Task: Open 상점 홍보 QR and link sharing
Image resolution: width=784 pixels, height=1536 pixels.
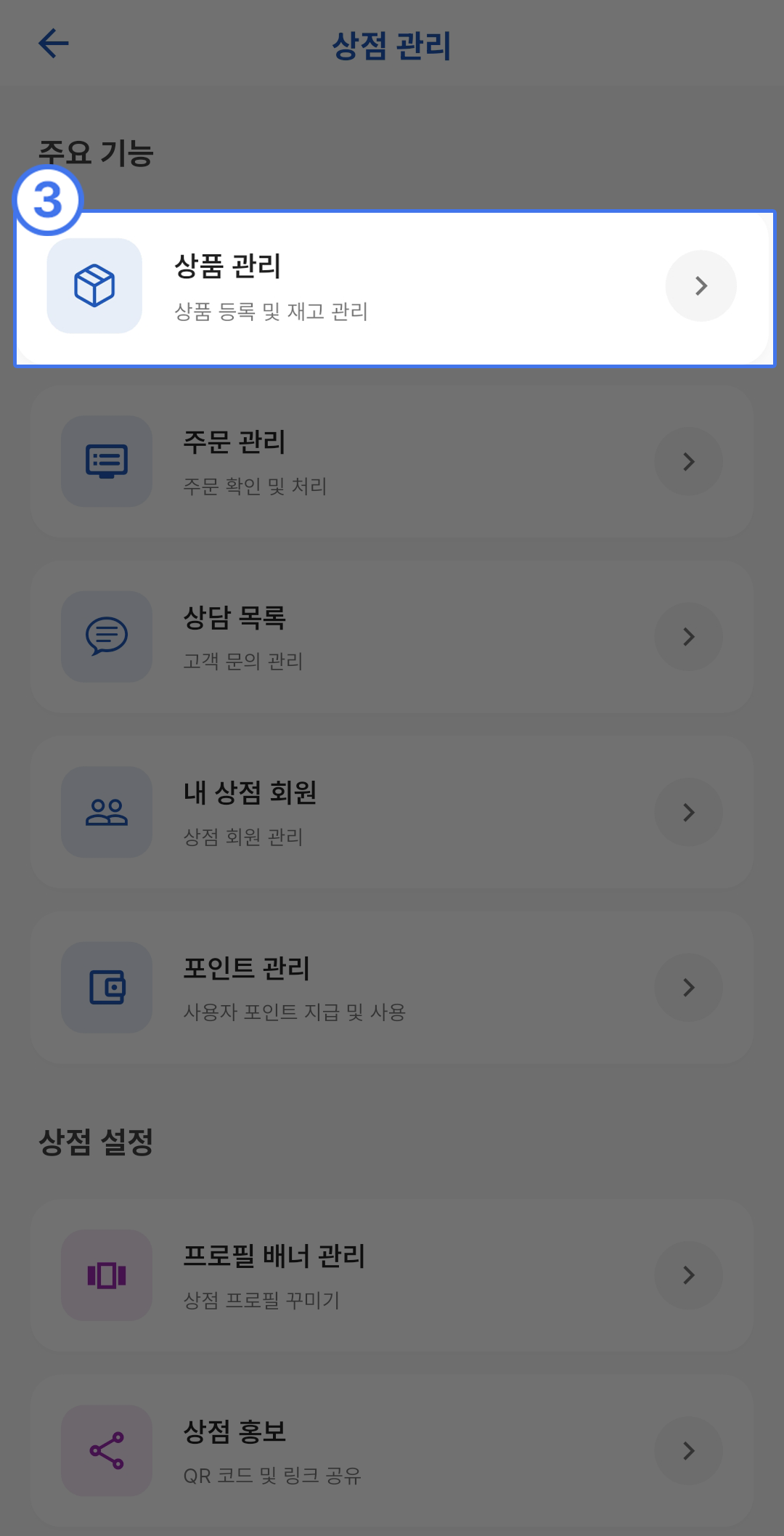Action: tap(392, 1450)
